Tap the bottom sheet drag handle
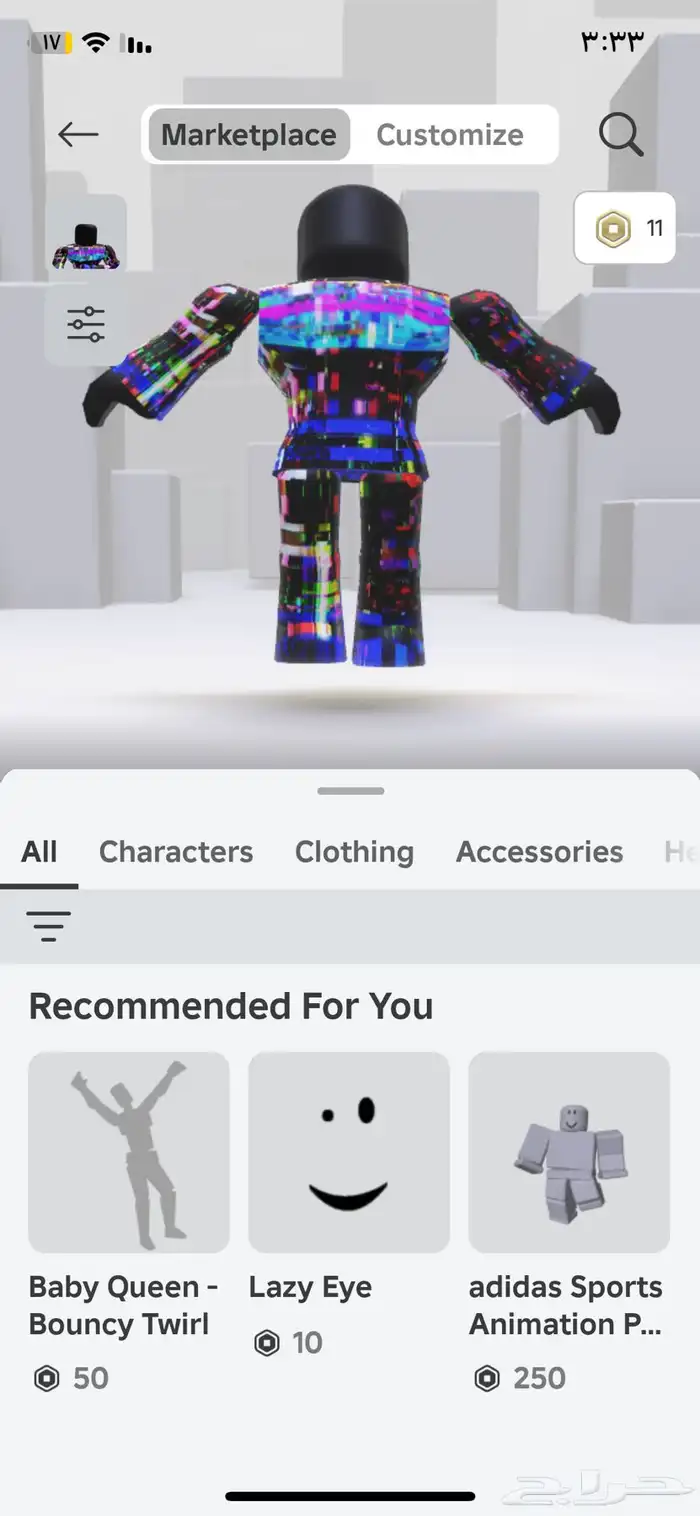 pos(350,791)
